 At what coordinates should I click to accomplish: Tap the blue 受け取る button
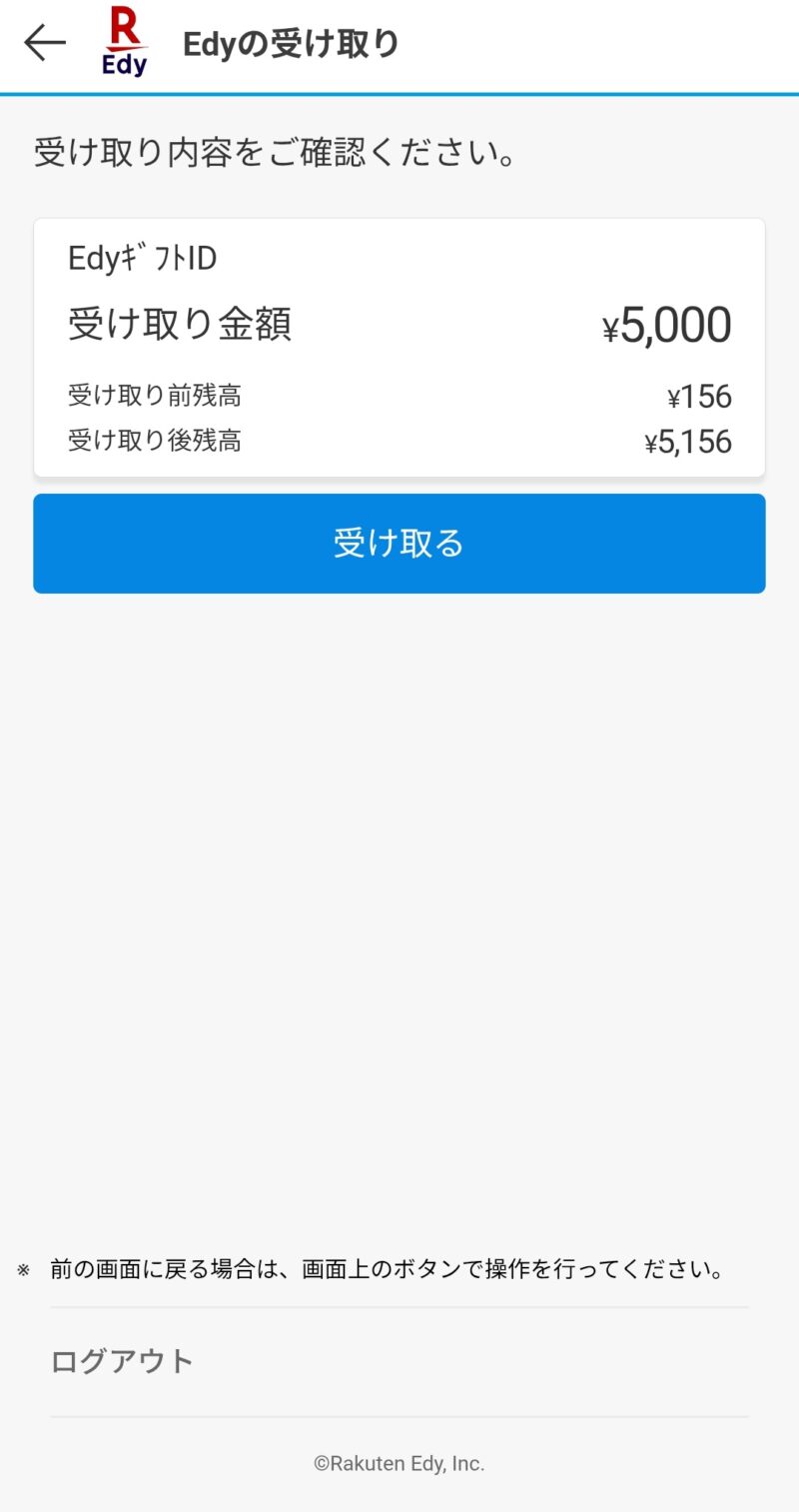(x=399, y=544)
